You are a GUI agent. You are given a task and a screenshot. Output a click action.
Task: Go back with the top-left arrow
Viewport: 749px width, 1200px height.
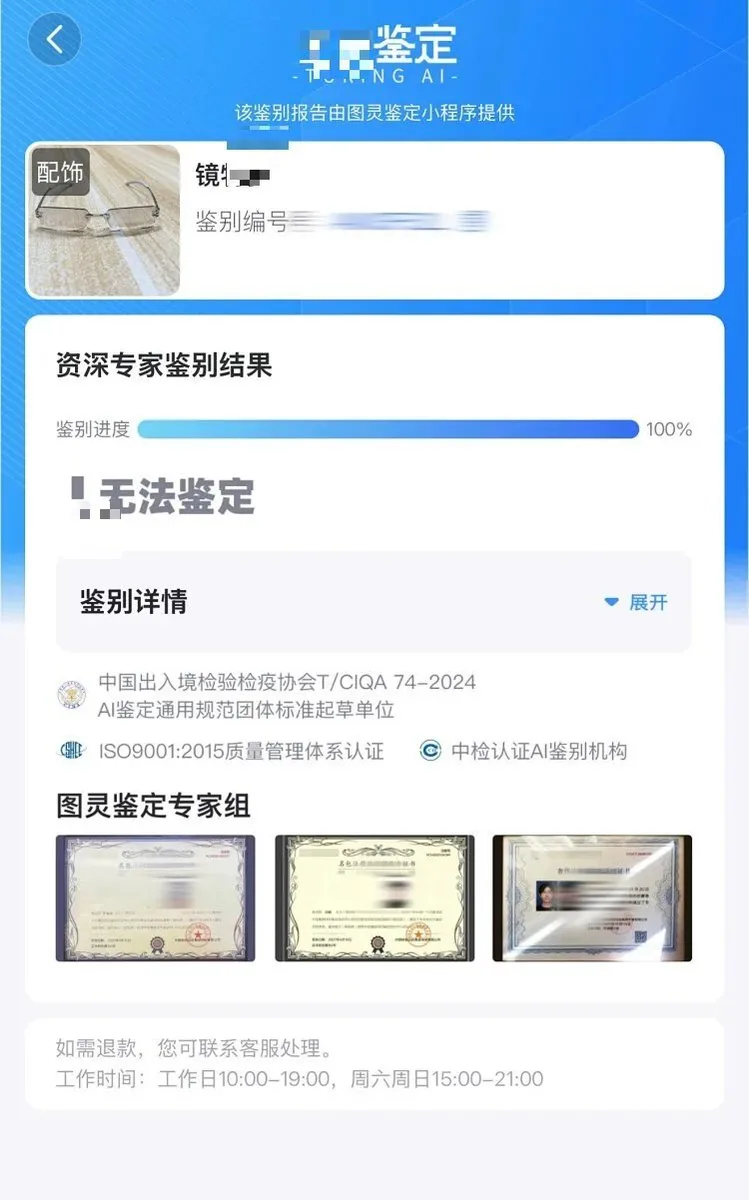pos(54,40)
